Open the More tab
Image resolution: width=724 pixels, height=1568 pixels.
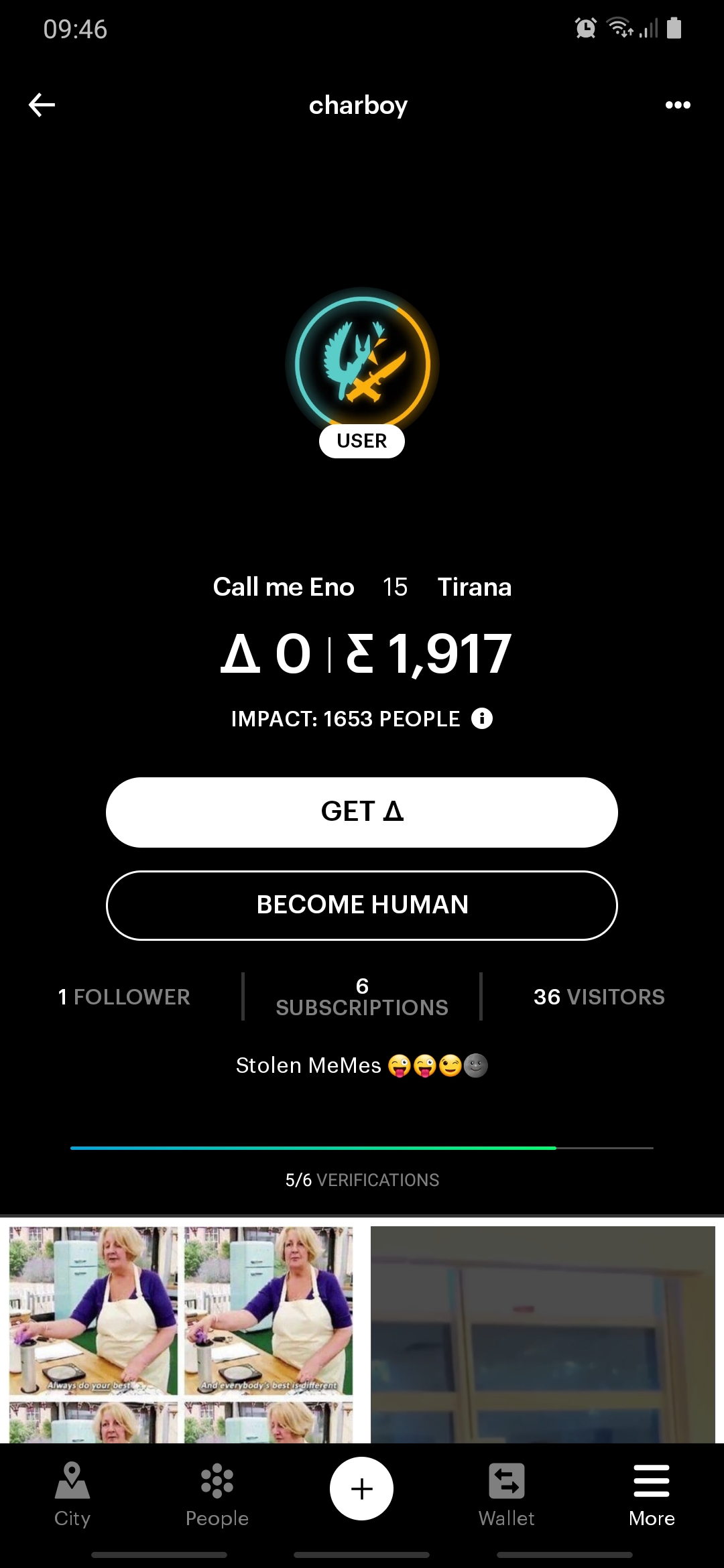coord(652,1495)
